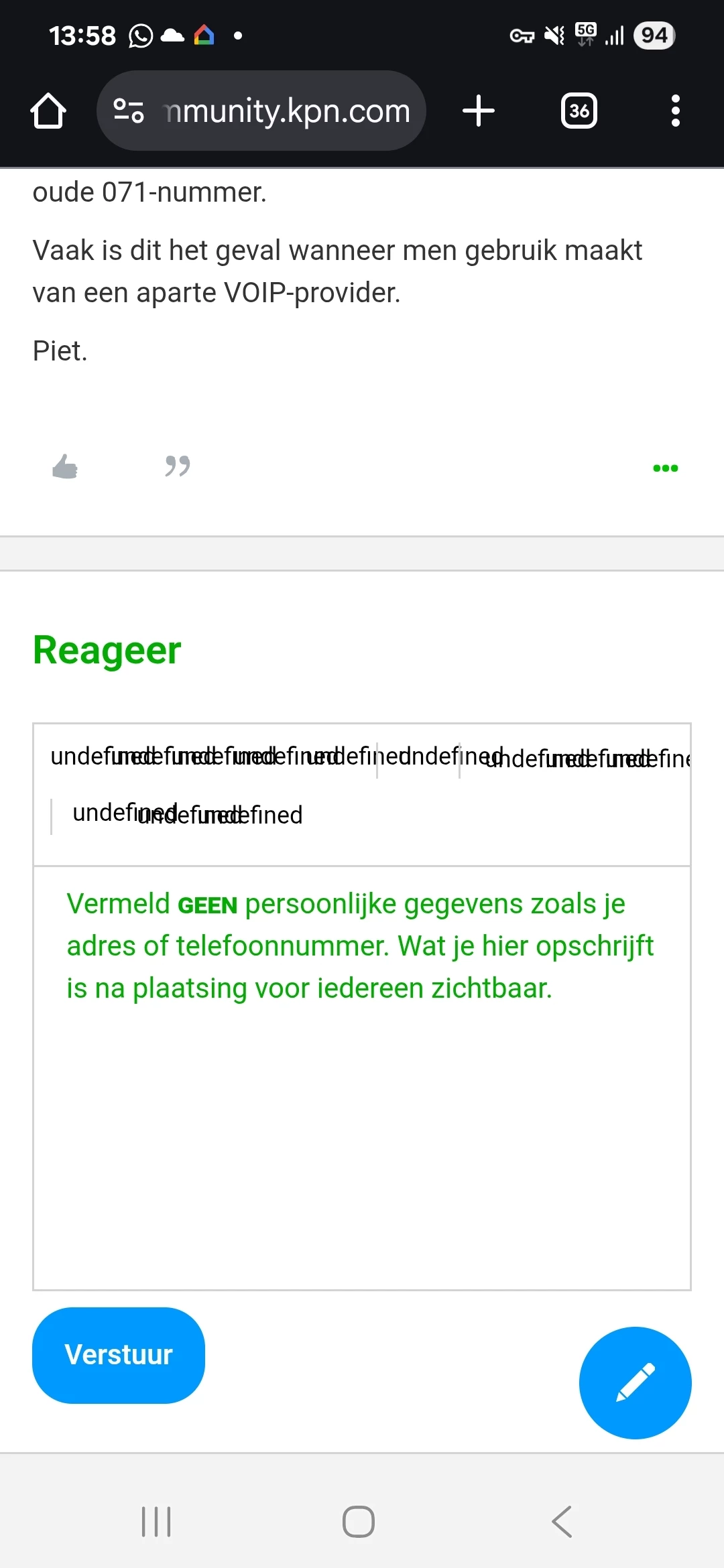Open the tab switcher showing 36 tabs
Image resolution: width=724 pixels, height=1568 pixels.
[x=579, y=111]
